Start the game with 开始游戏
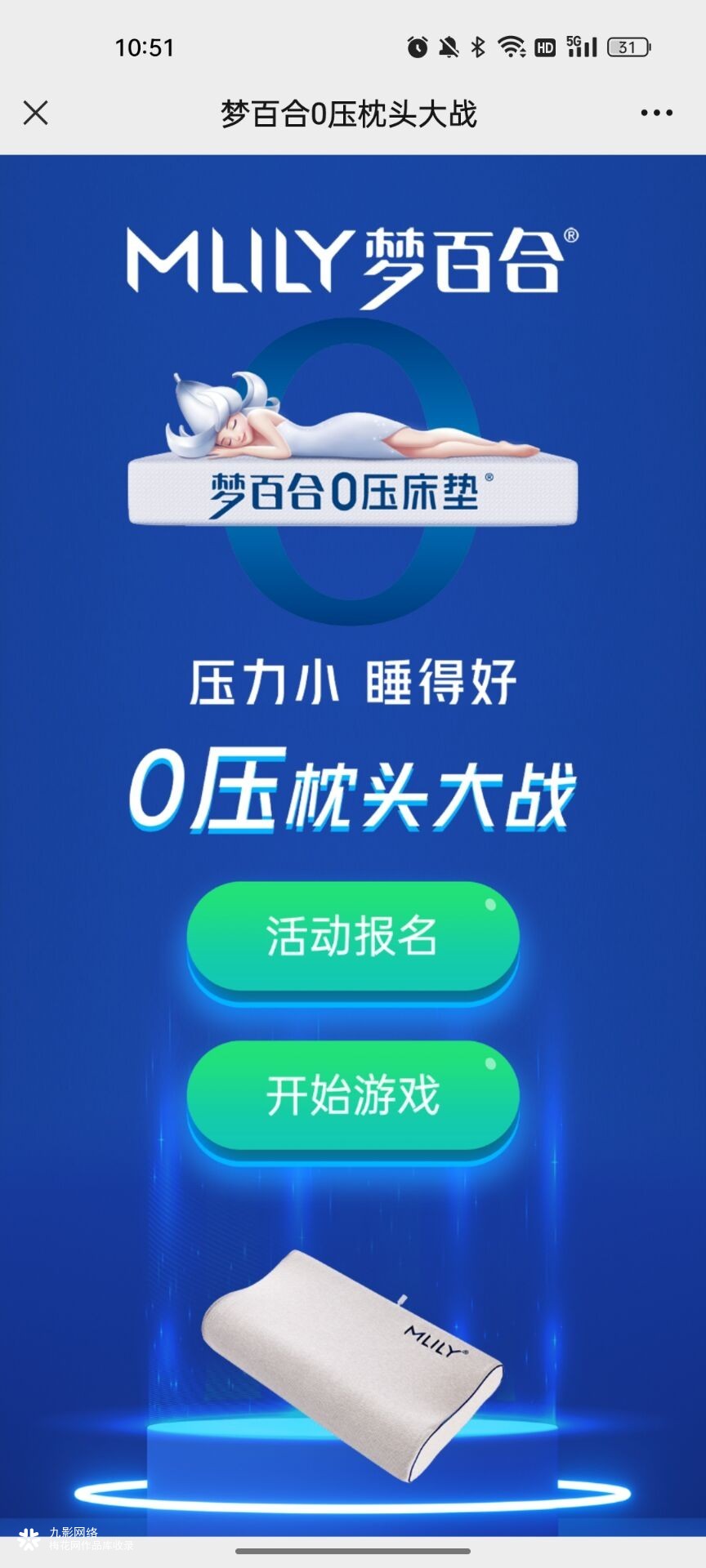 pyautogui.click(x=353, y=1095)
